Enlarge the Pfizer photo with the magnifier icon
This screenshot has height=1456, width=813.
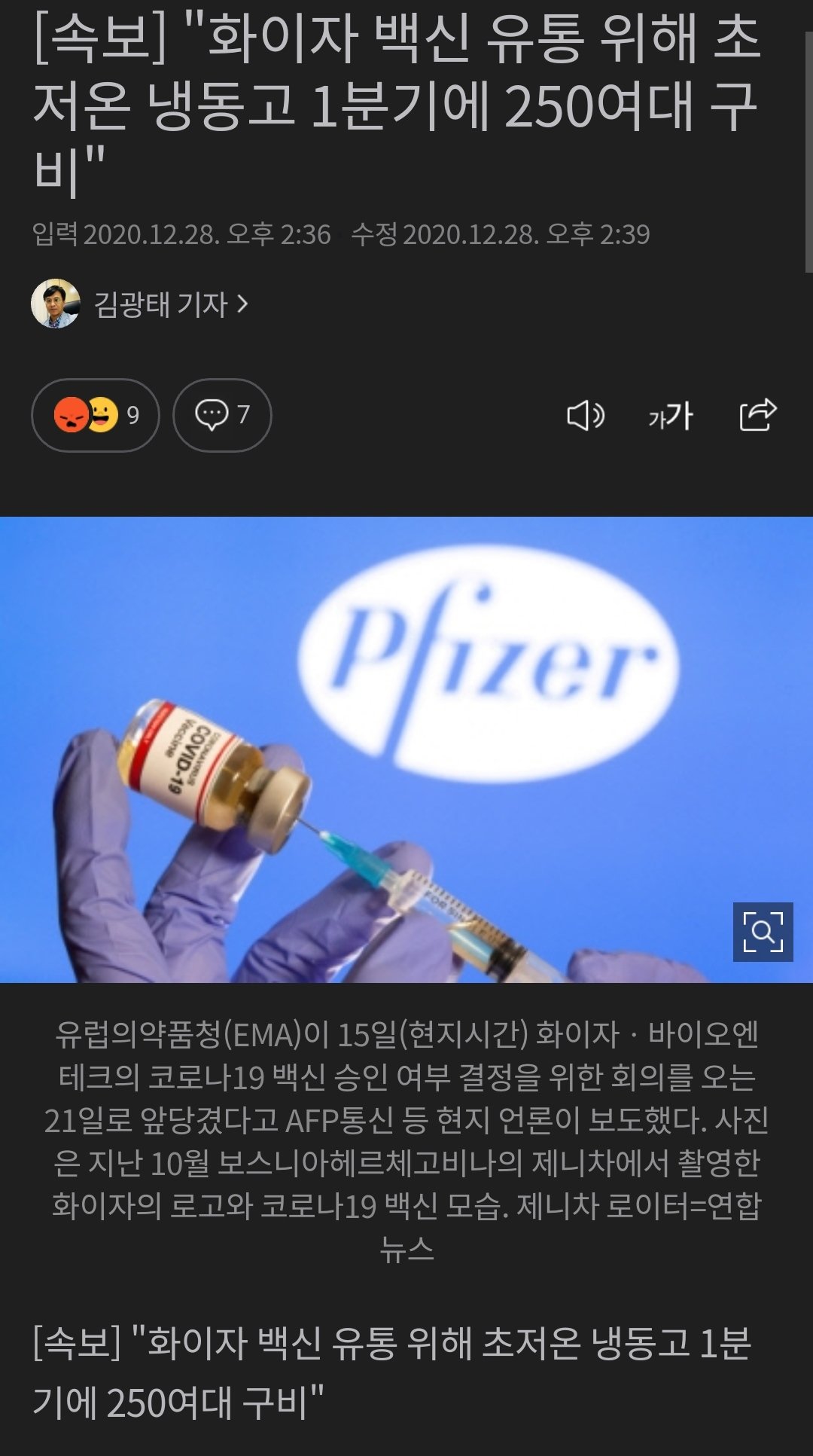click(x=763, y=932)
